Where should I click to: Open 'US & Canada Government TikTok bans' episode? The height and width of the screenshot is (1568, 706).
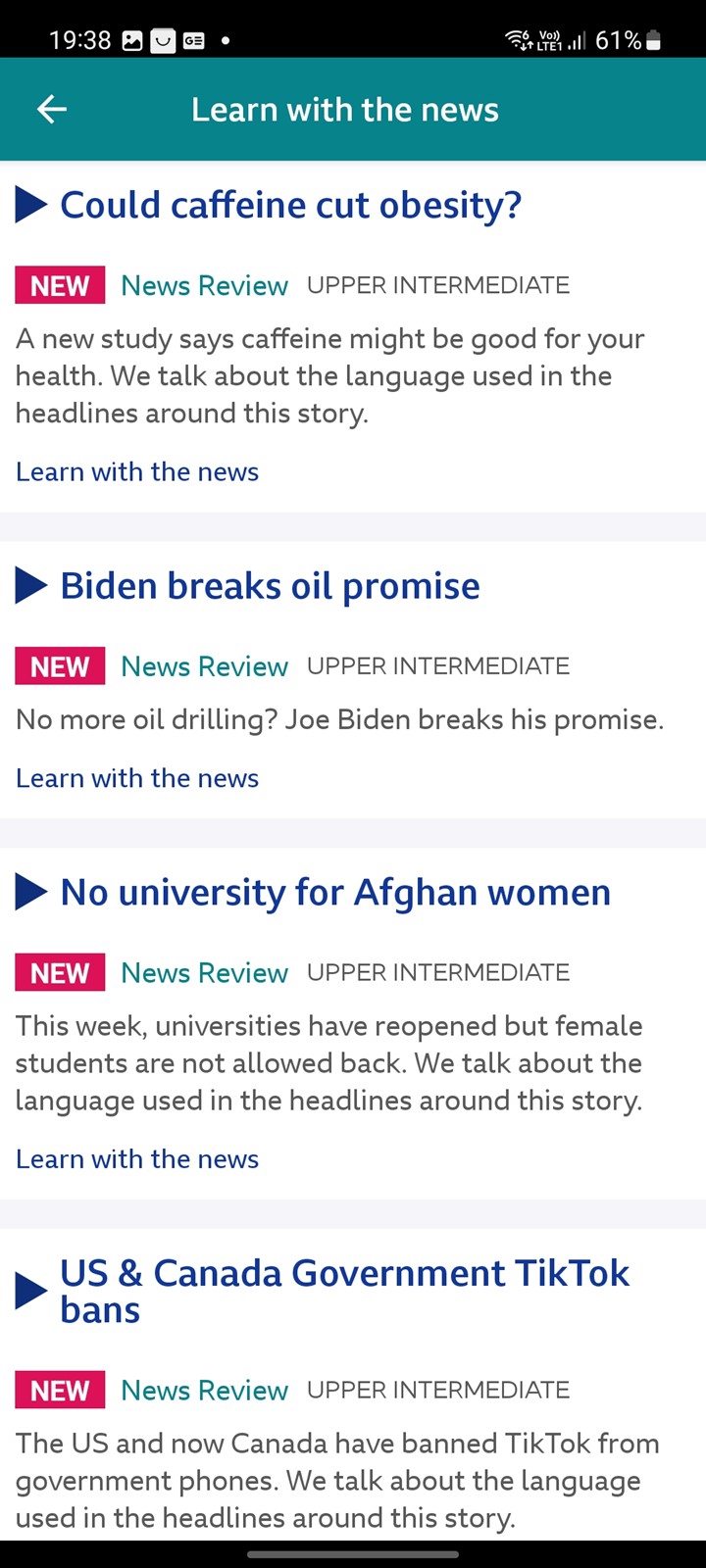pyautogui.click(x=344, y=1291)
